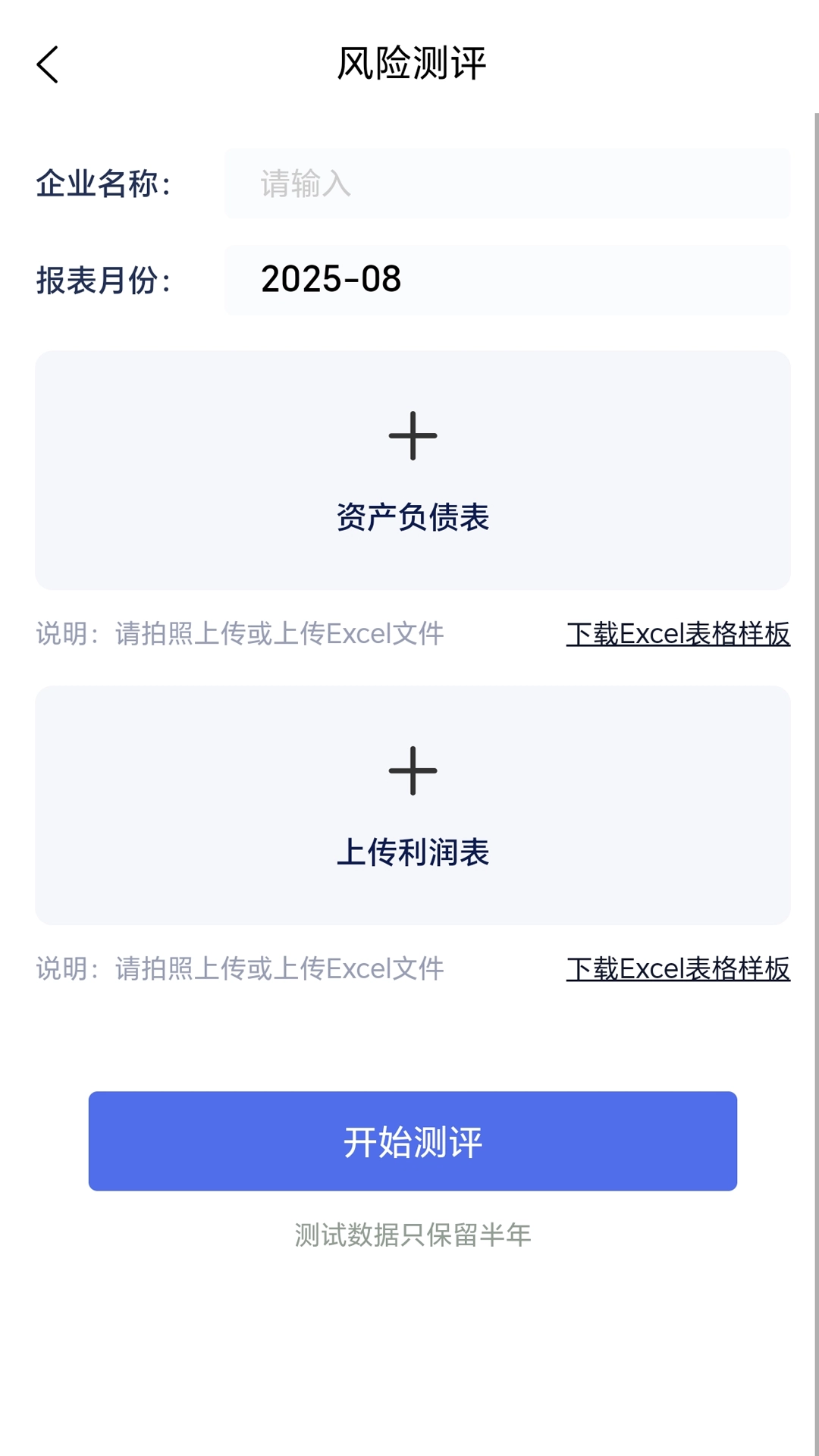The height and width of the screenshot is (1456, 819).
Task: Download the profit statement Excel template
Action: pos(679,969)
